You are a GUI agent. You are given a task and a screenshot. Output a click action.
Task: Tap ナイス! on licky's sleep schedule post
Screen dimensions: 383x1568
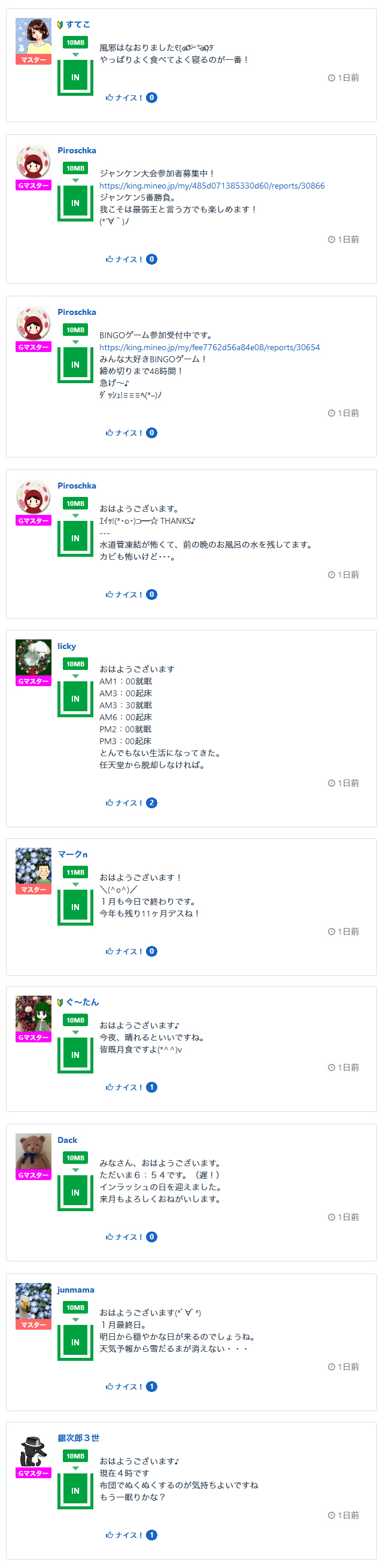point(124,803)
